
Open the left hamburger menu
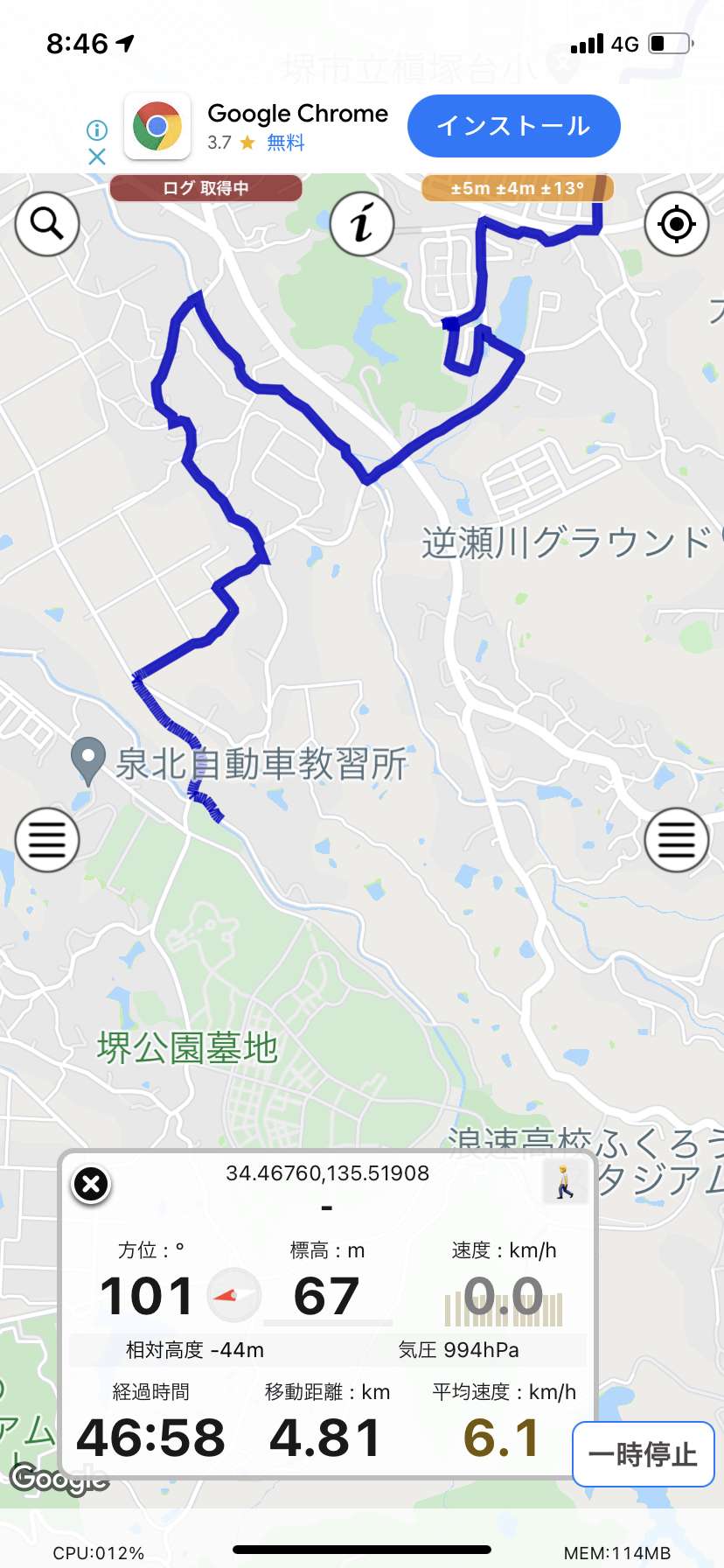pyautogui.click(x=47, y=840)
